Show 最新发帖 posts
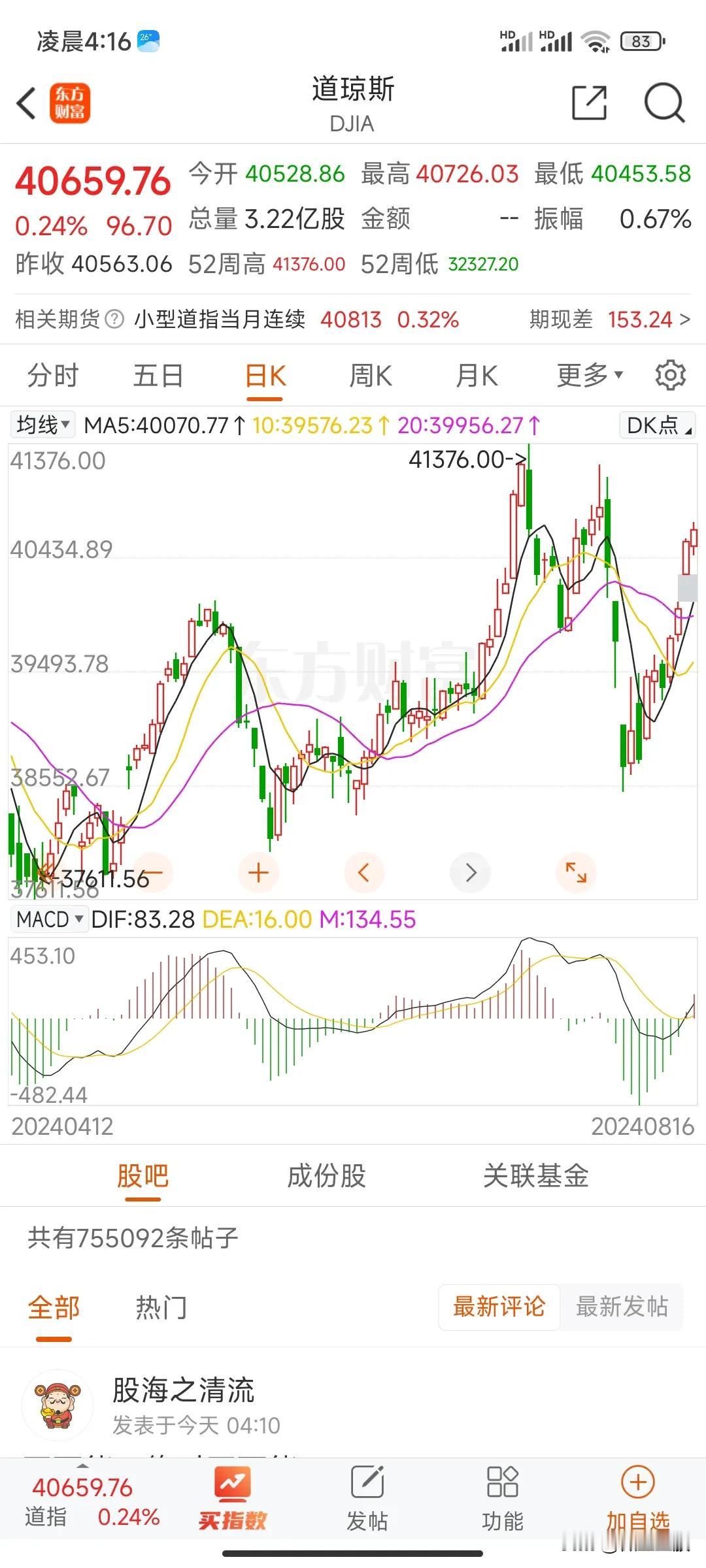This screenshot has width=706, height=1568. 622,1307
